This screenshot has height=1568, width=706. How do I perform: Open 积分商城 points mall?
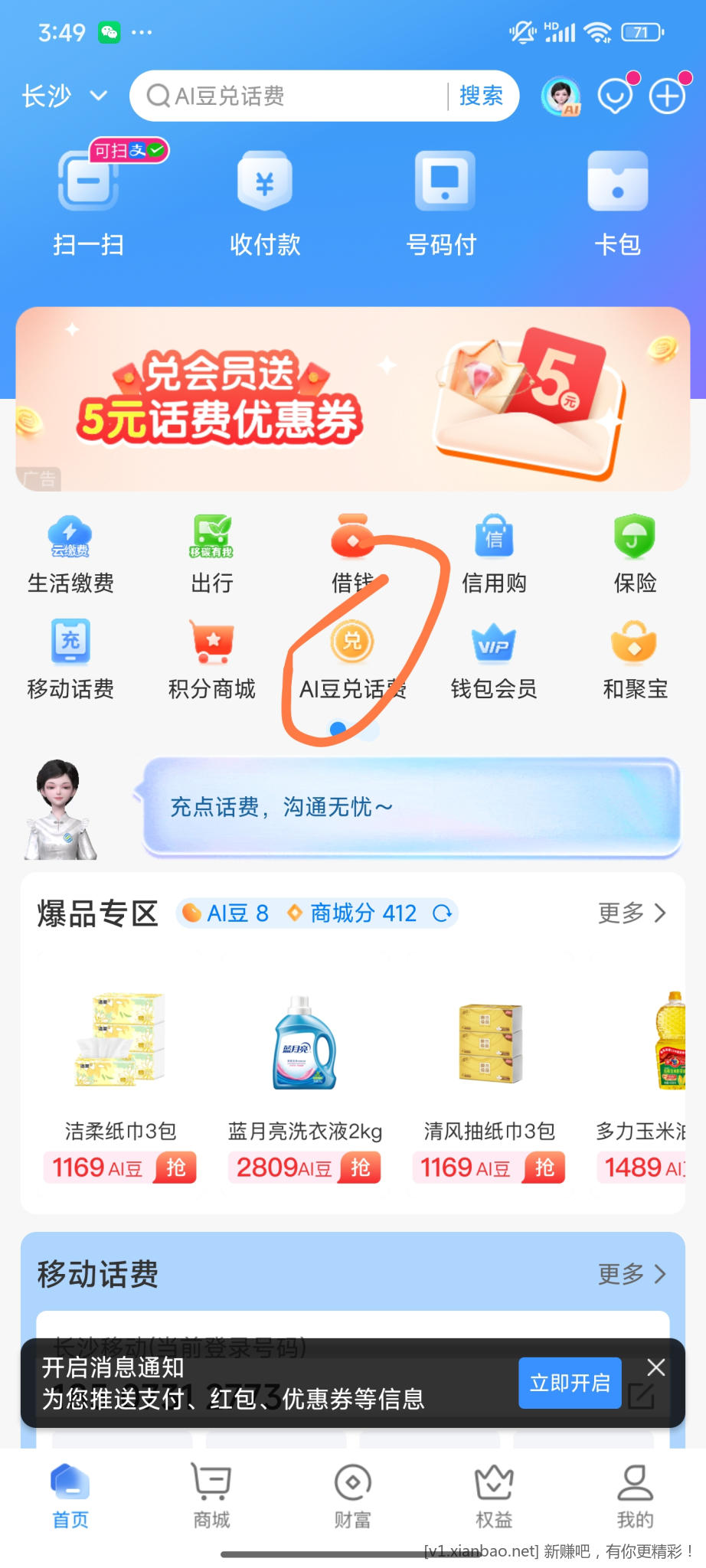tap(212, 660)
